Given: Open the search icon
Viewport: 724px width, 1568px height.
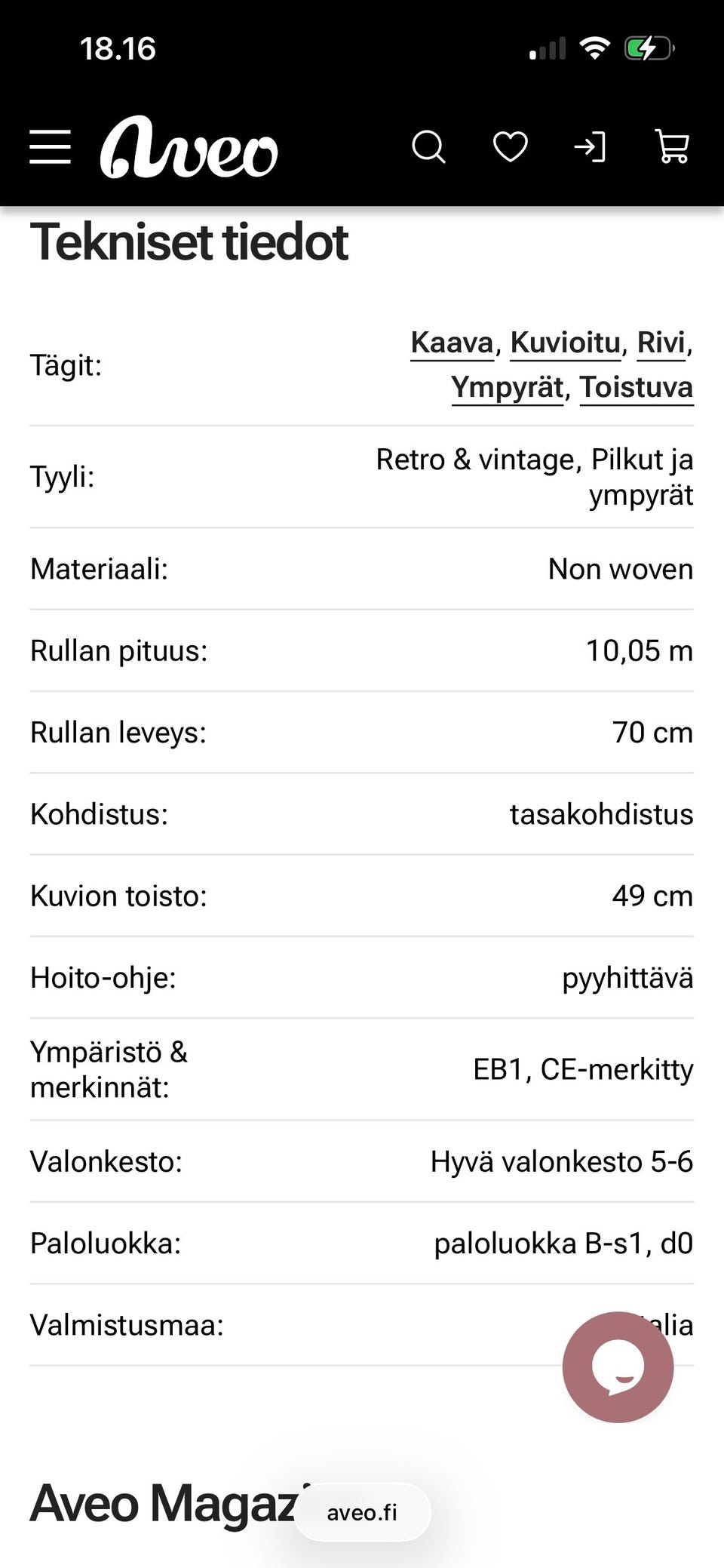Looking at the screenshot, I should click(430, 148).
